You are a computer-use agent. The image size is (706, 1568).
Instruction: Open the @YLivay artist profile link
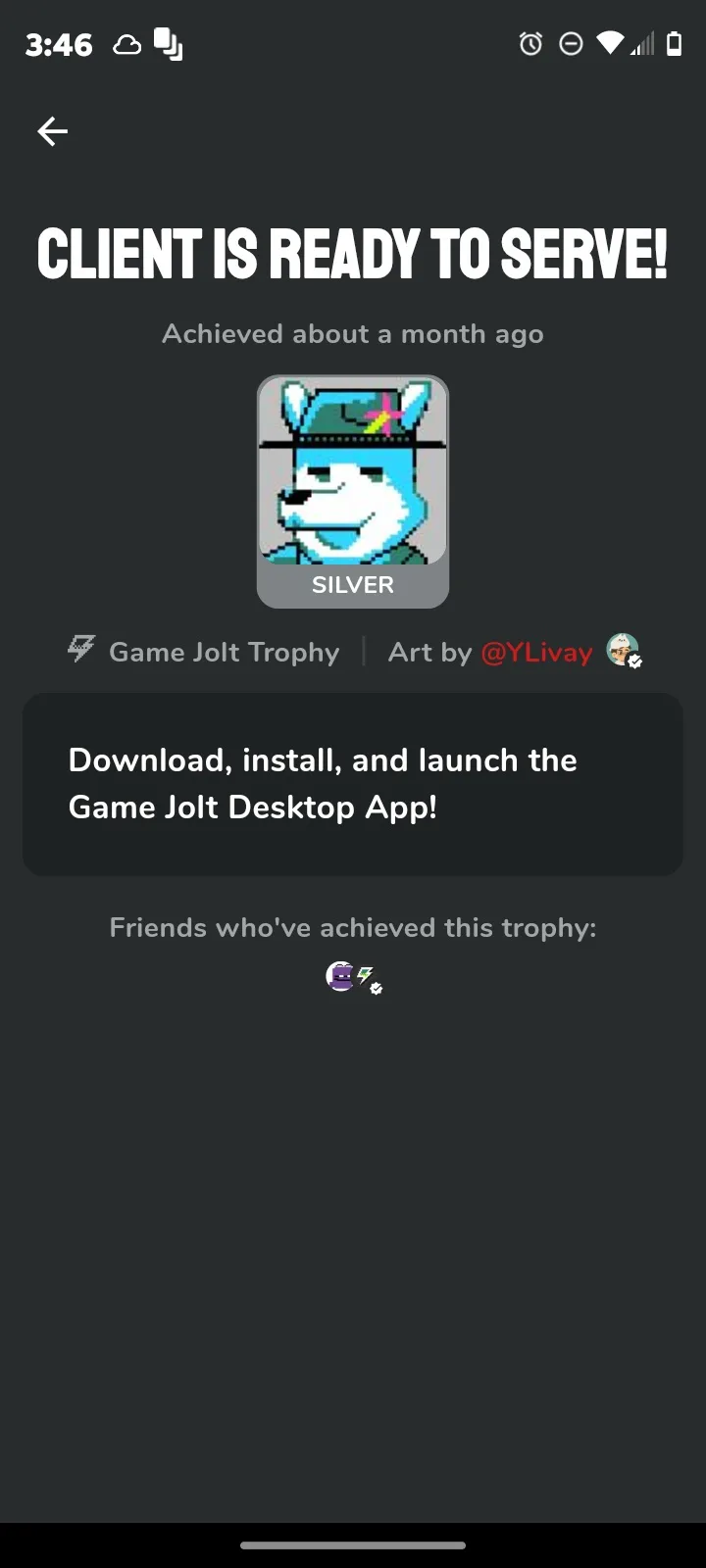point(536,653)
